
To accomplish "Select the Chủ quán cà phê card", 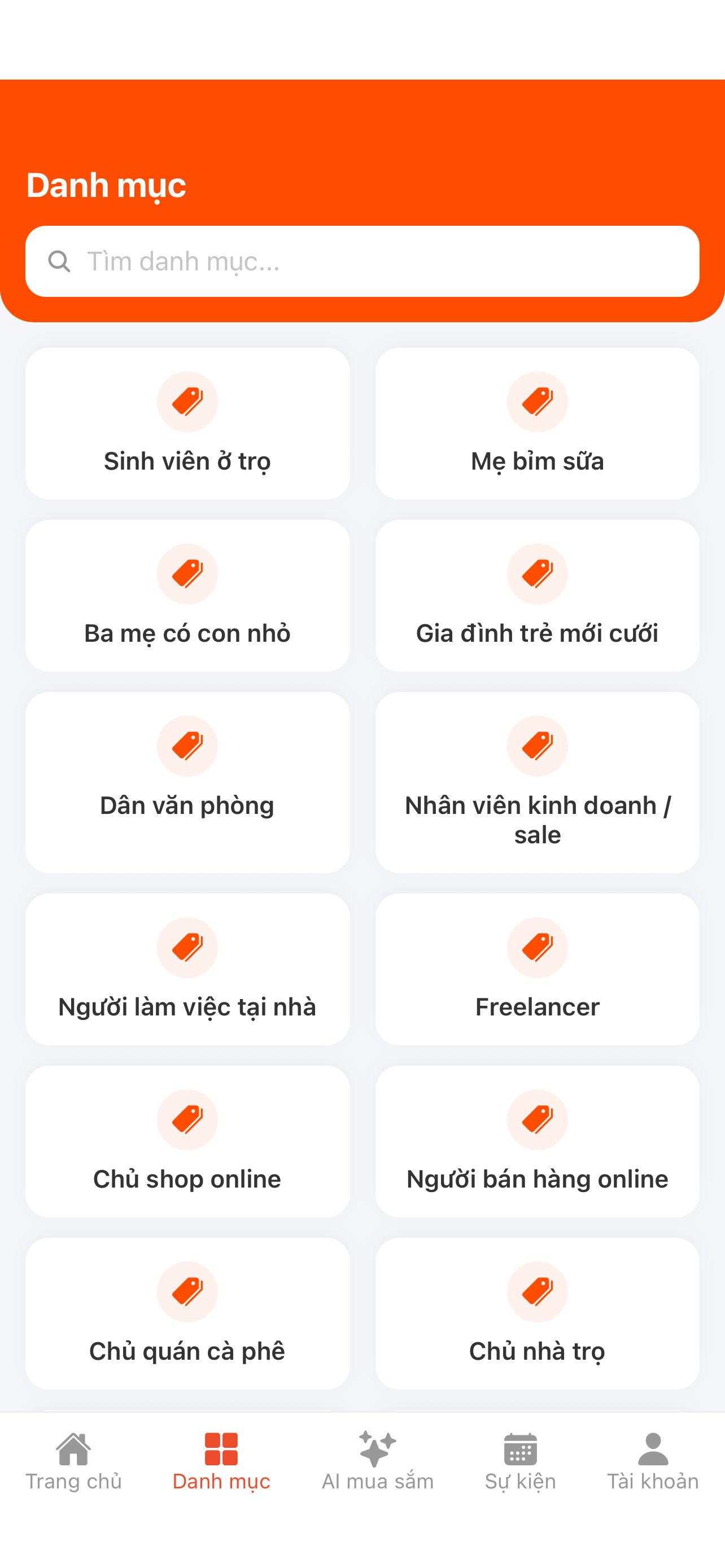I will 187,1313.
